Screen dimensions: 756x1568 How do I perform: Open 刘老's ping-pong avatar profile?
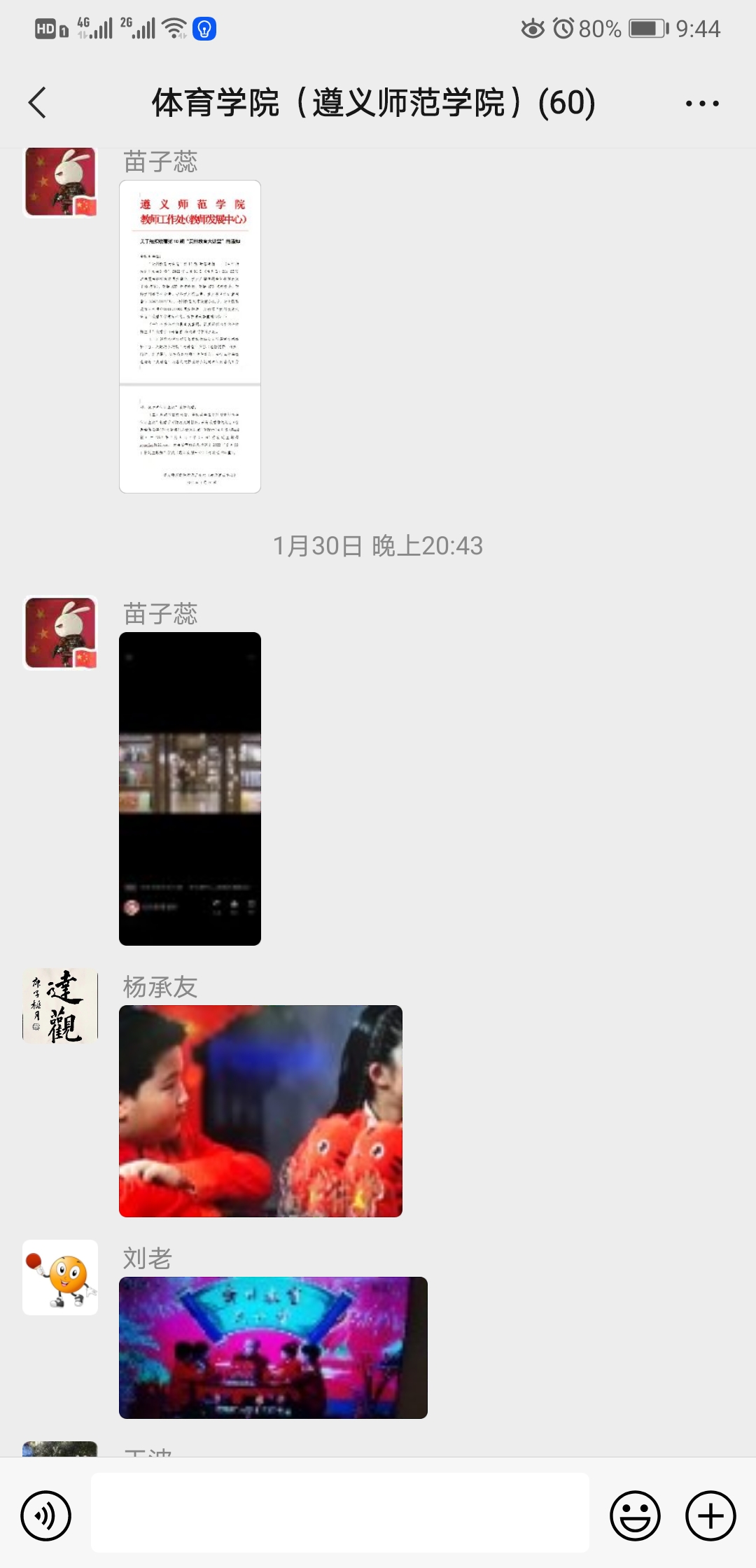pos(60,1277)
